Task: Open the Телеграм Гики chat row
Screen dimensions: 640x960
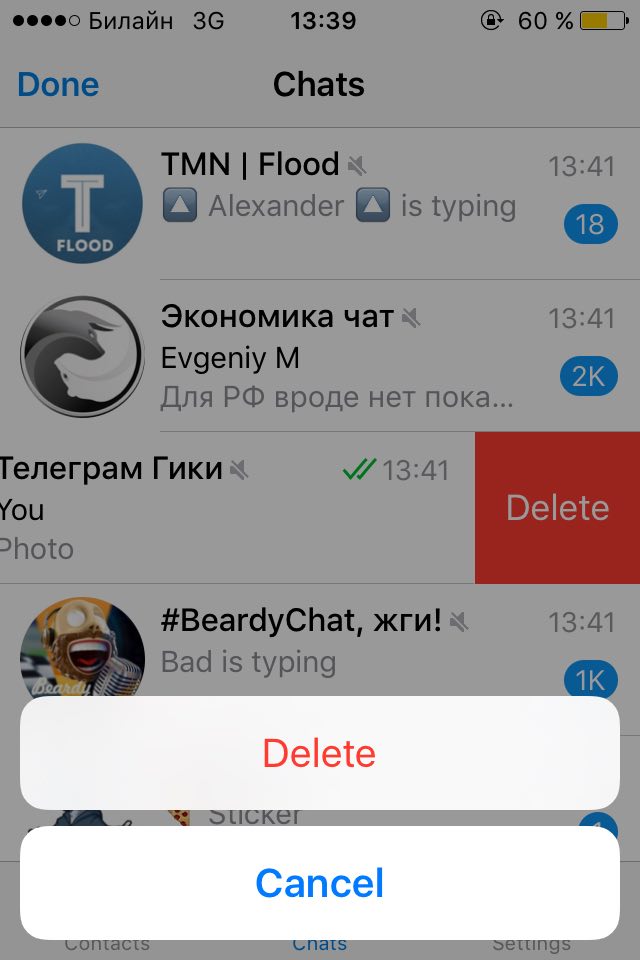Action: (x=230, y=508)
